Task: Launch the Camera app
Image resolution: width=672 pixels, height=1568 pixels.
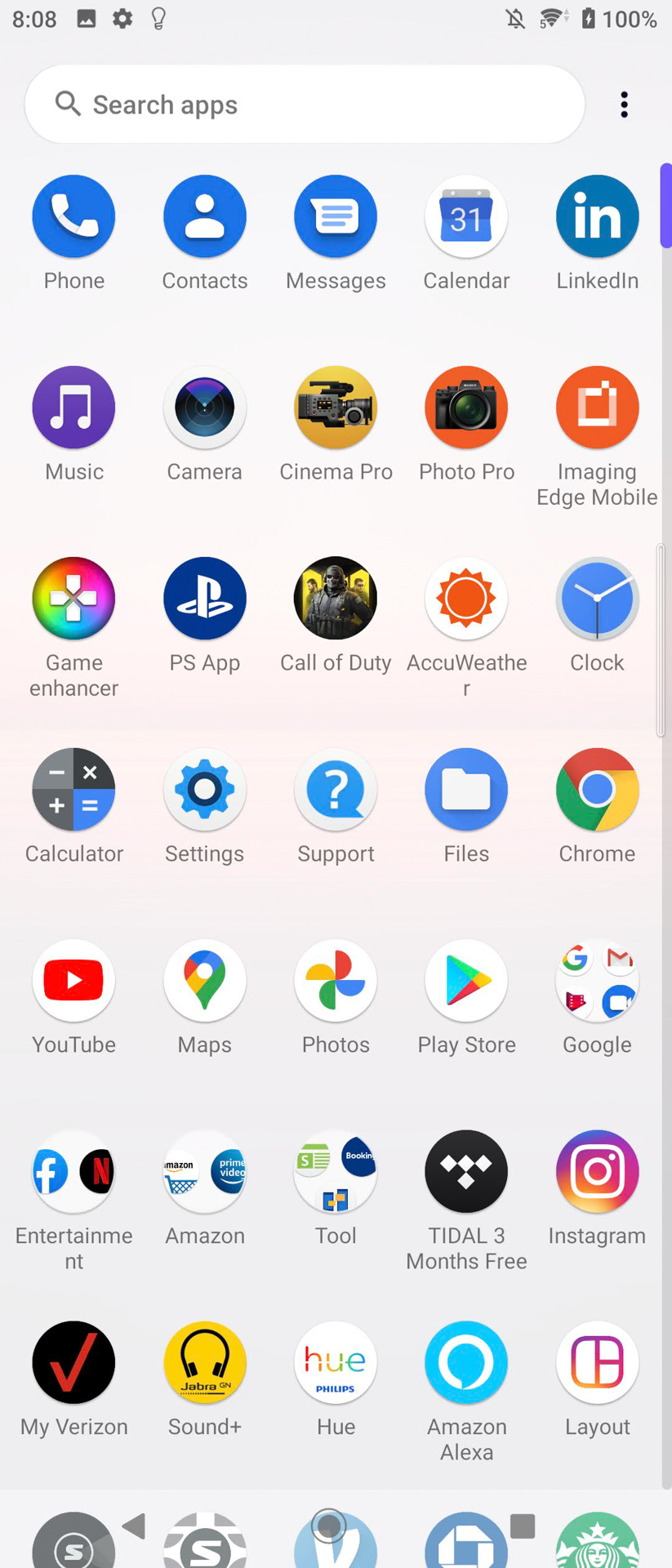Action: 204,408
